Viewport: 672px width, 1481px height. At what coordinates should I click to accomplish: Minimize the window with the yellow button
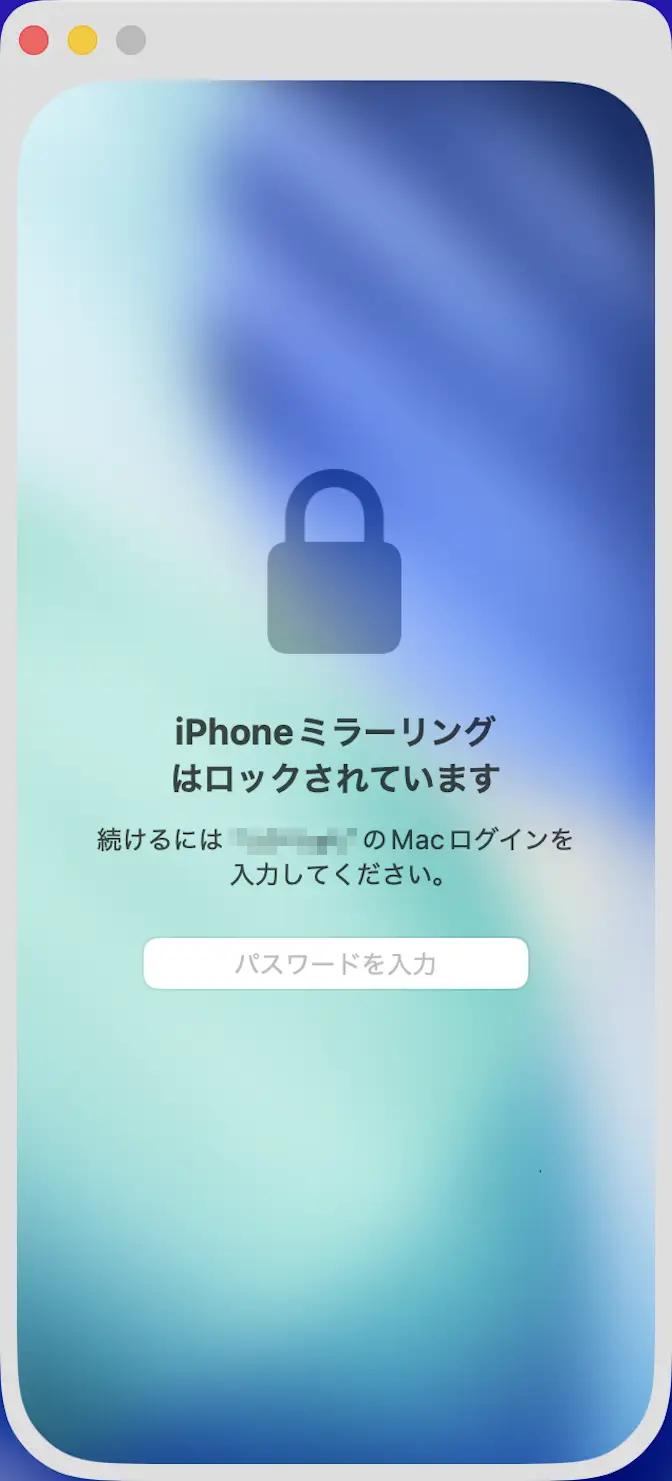click(x=82, y=40)
